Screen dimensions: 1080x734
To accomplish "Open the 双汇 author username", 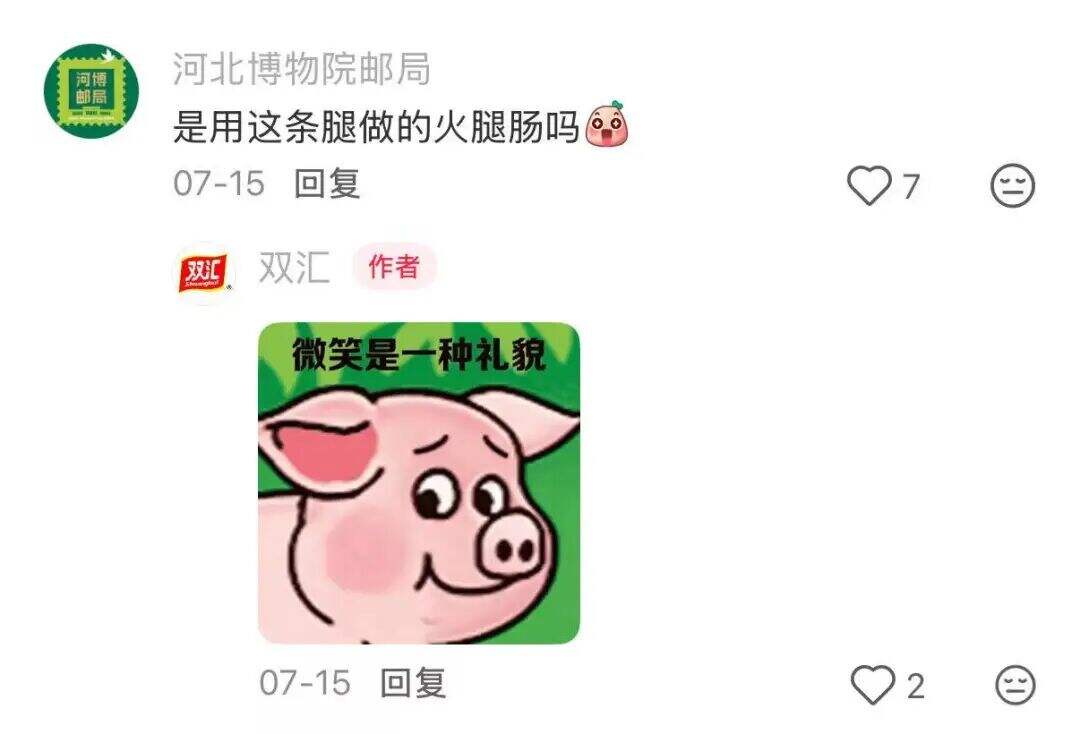I will (x=294, y=268).
